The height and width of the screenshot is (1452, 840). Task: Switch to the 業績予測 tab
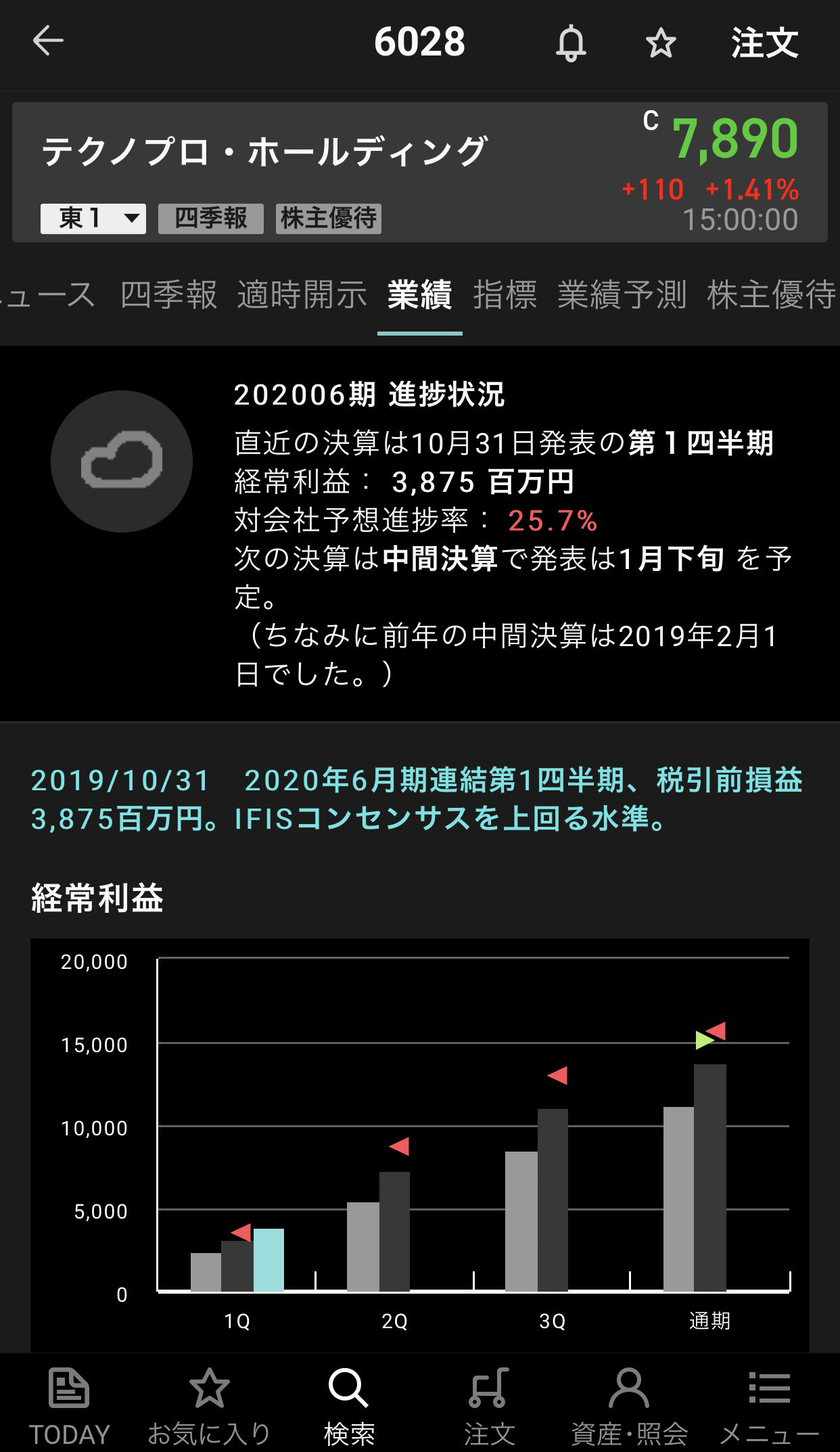click(622, 295)
